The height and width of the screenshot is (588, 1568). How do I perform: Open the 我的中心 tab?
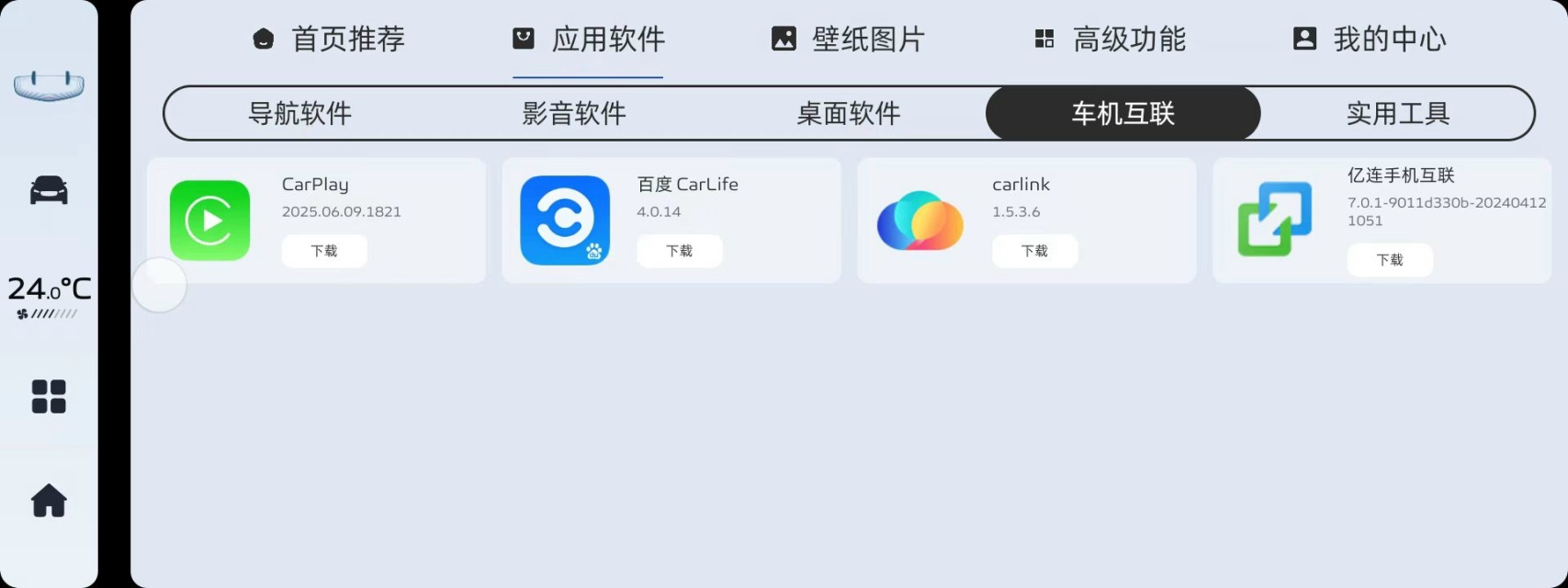tap(1370, 40)
